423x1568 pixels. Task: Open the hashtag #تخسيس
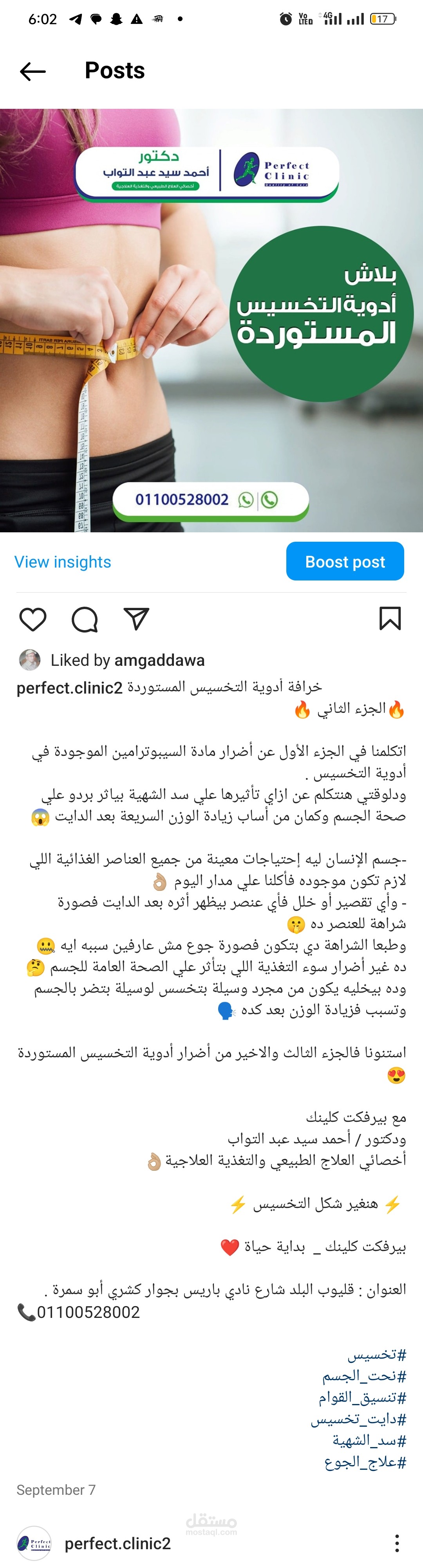pyautogui.click(x=377, y=1355)
